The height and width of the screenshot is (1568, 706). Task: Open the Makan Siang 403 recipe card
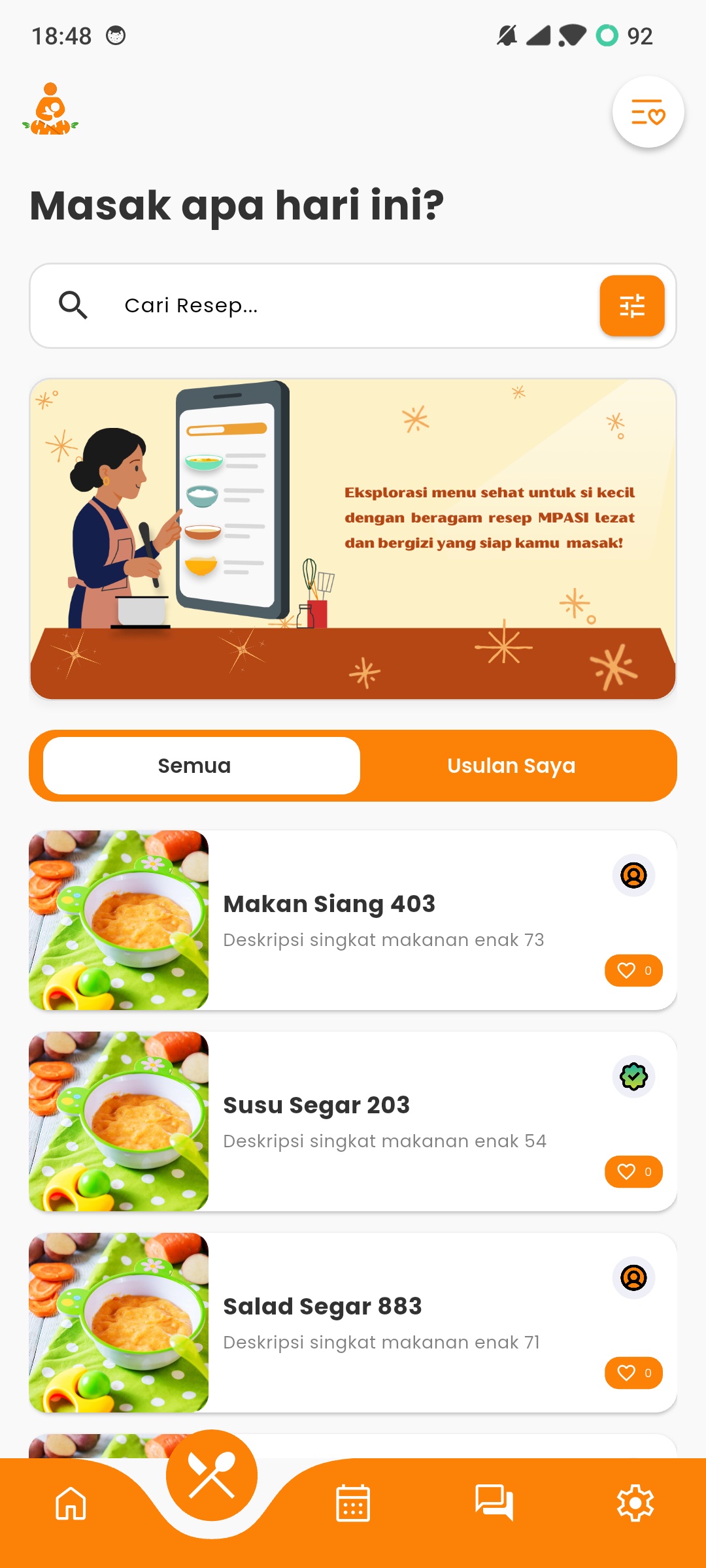[353, 920]
